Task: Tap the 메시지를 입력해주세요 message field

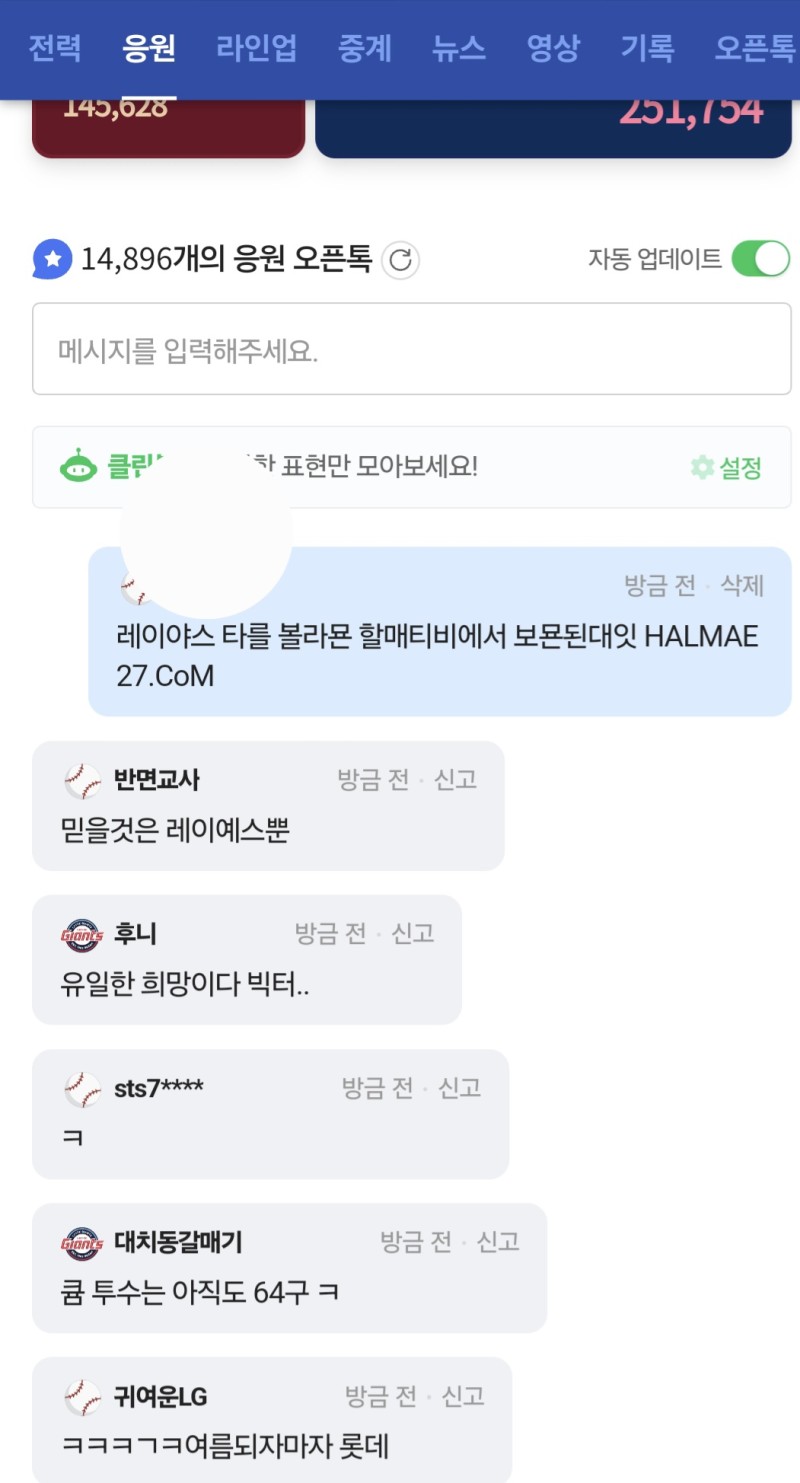Action: pyautogui.click(x=411, y=350)
